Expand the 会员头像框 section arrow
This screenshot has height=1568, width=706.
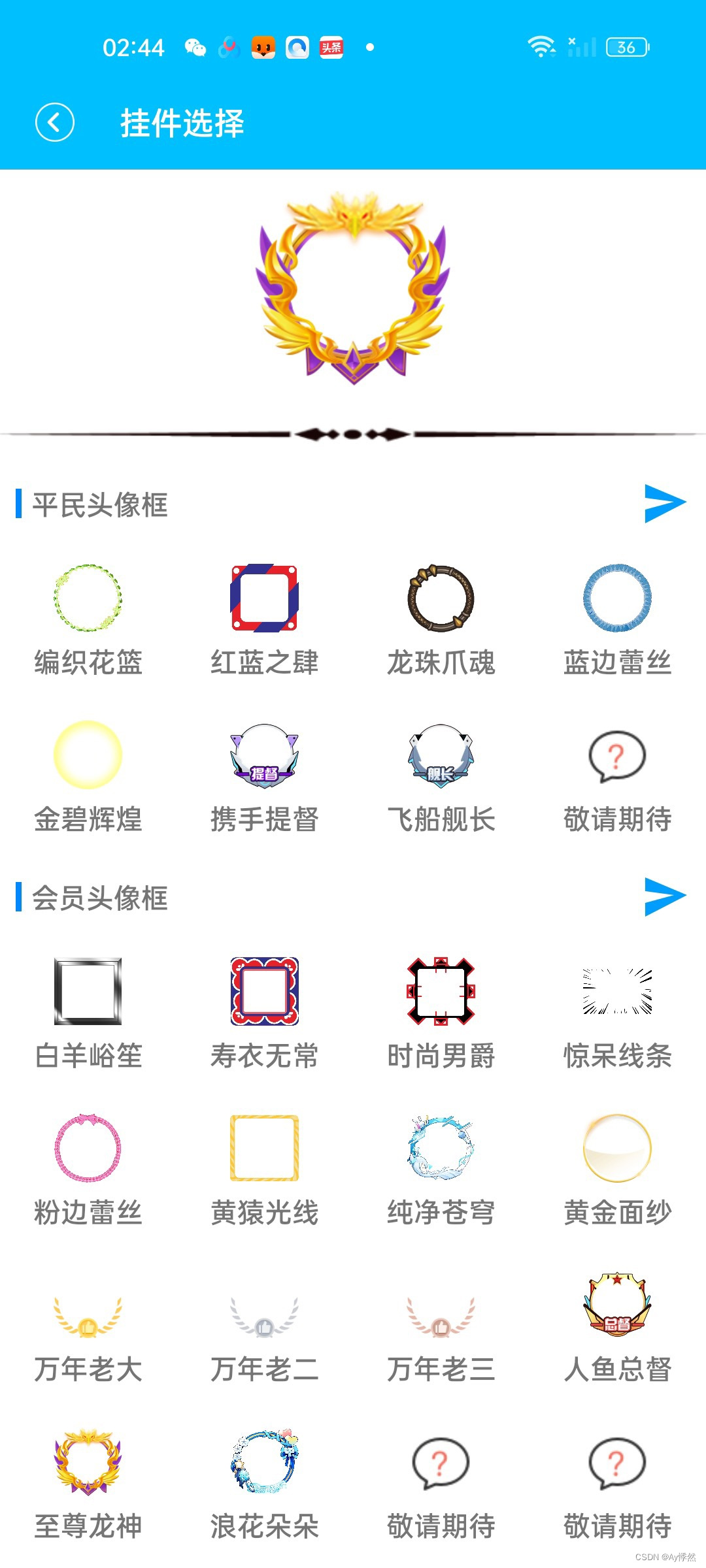point(665,896)
